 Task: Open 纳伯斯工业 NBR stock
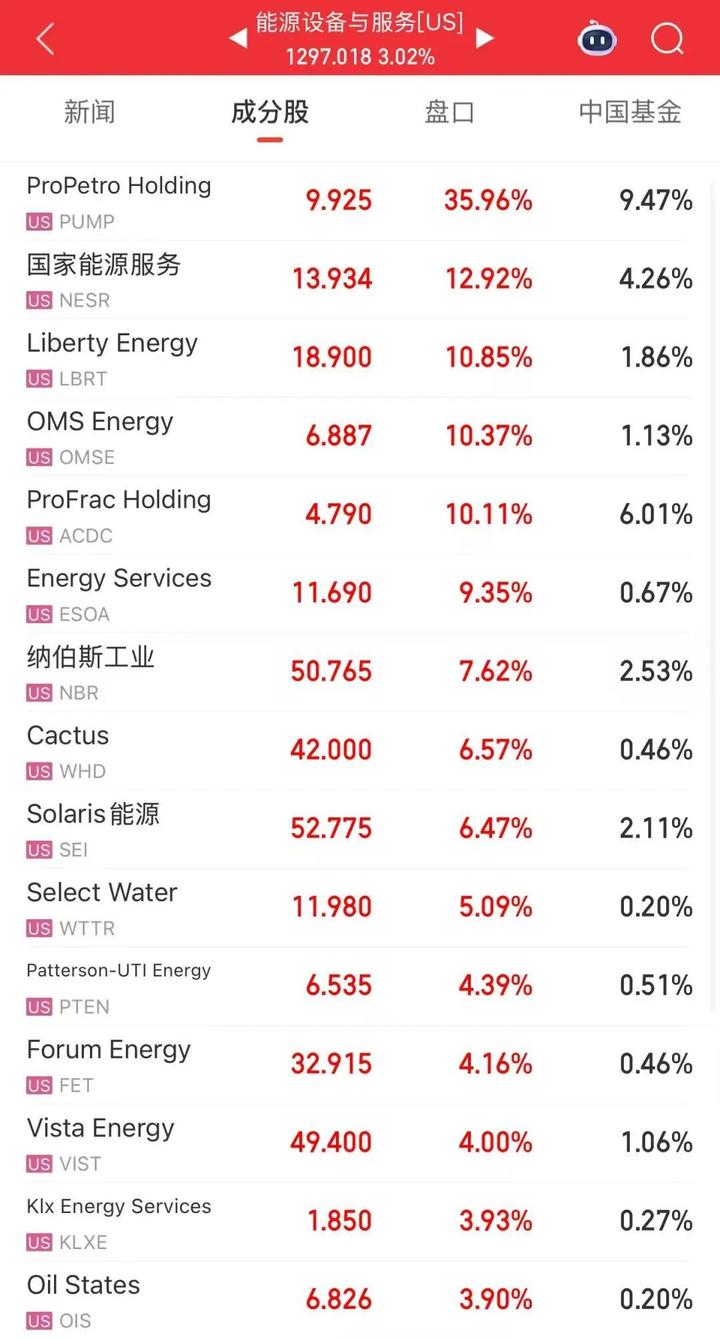tap(91, 671)
